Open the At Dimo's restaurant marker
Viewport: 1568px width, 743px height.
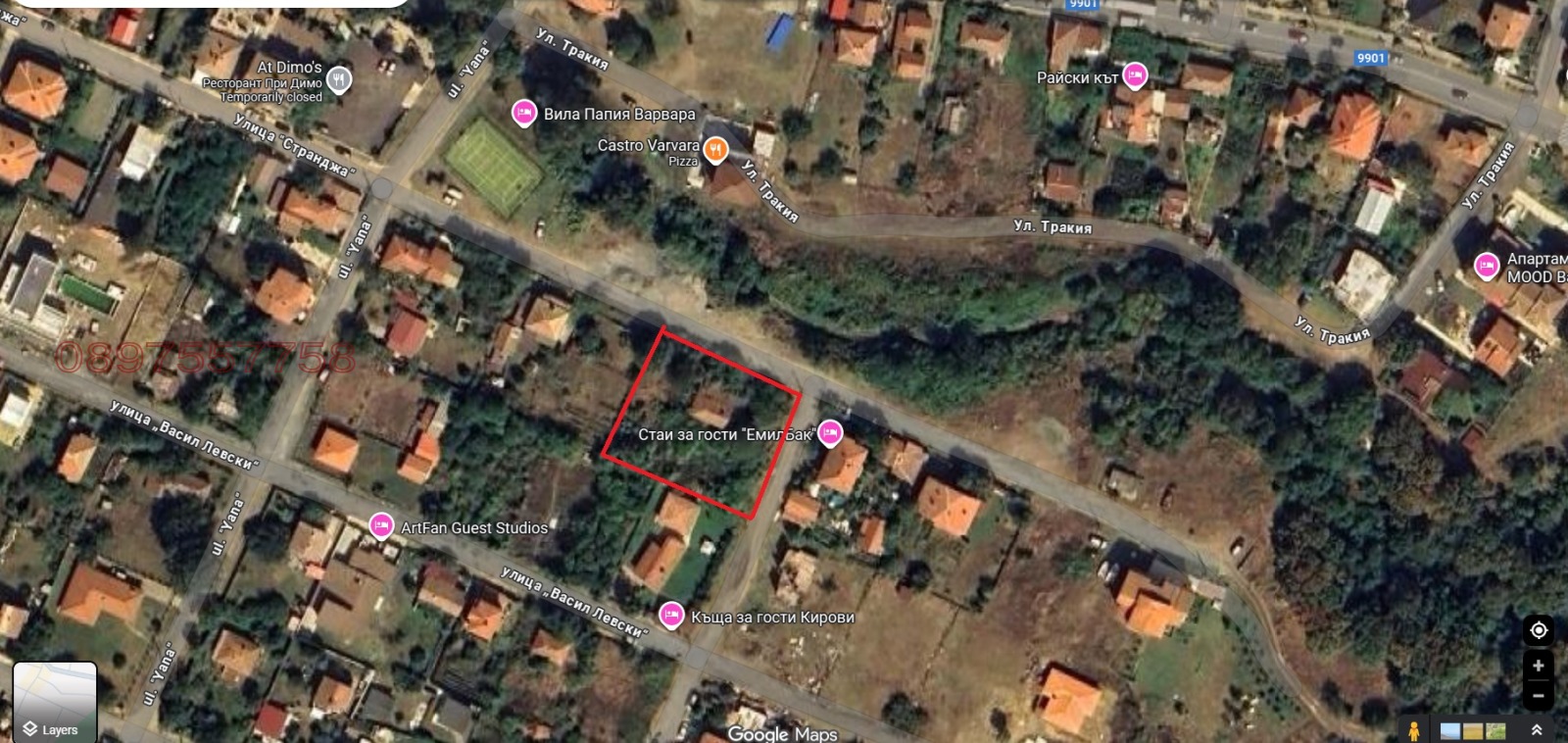coord(338,80)
